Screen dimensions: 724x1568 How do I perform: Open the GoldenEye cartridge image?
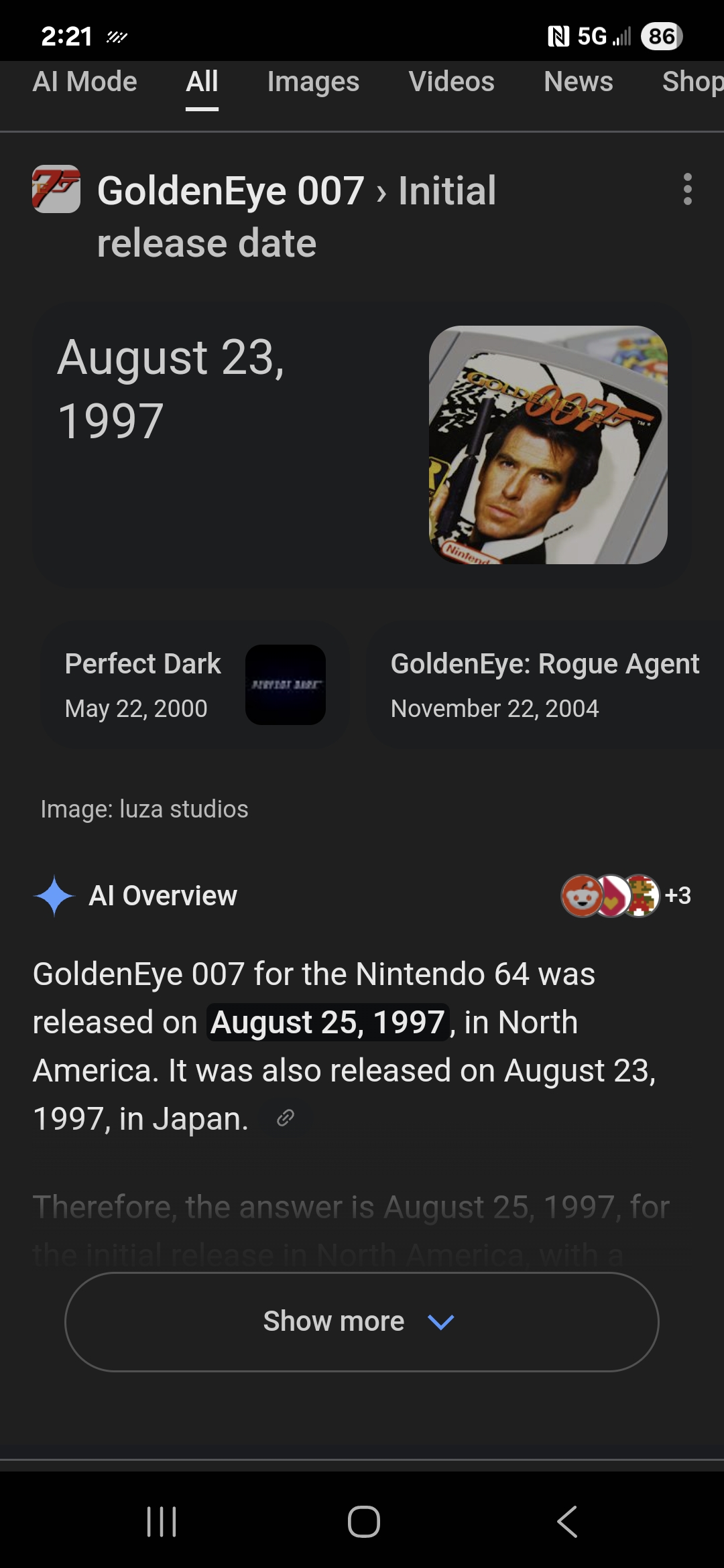point(548,445)
